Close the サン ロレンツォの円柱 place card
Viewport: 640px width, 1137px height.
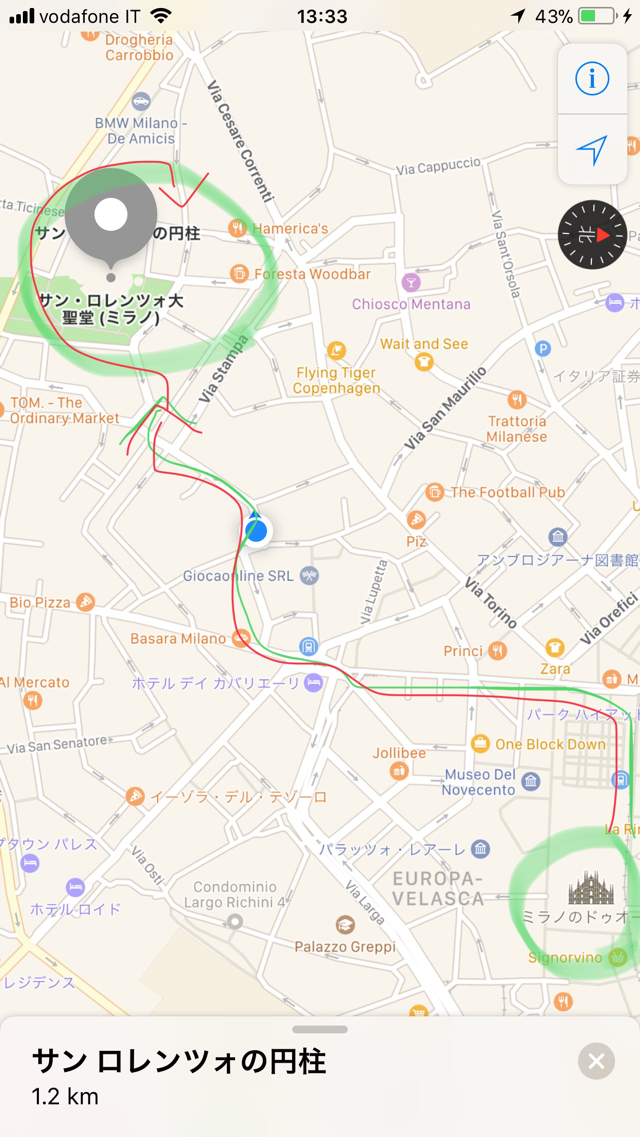596,1061
